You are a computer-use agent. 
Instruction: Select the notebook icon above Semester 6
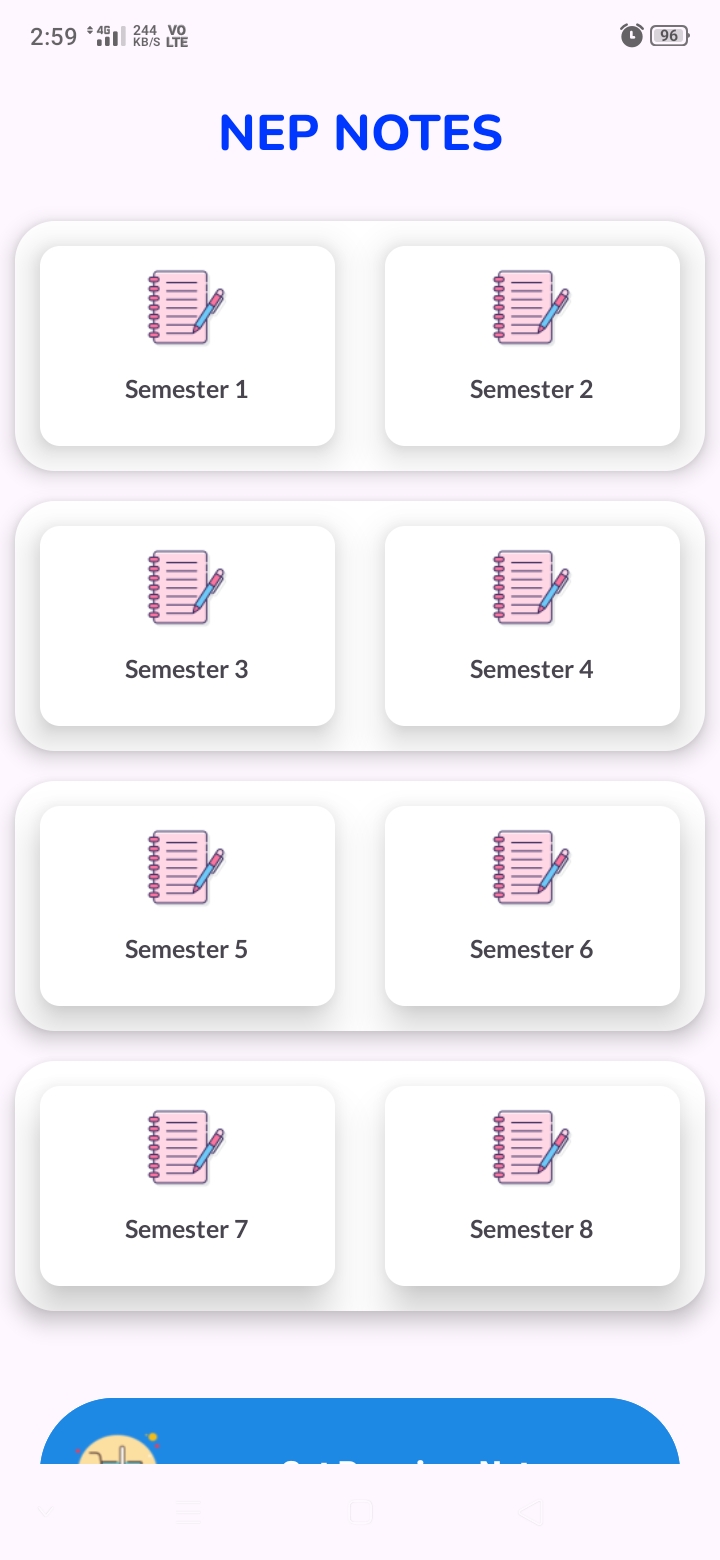[531, 867]
